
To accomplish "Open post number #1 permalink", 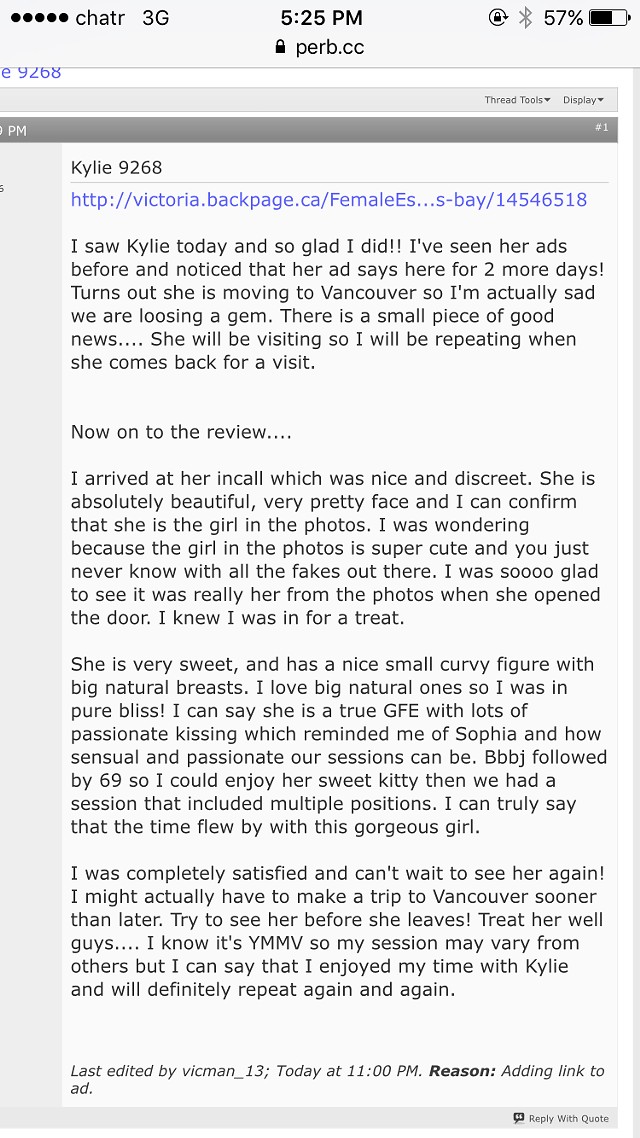I will 602,128.
